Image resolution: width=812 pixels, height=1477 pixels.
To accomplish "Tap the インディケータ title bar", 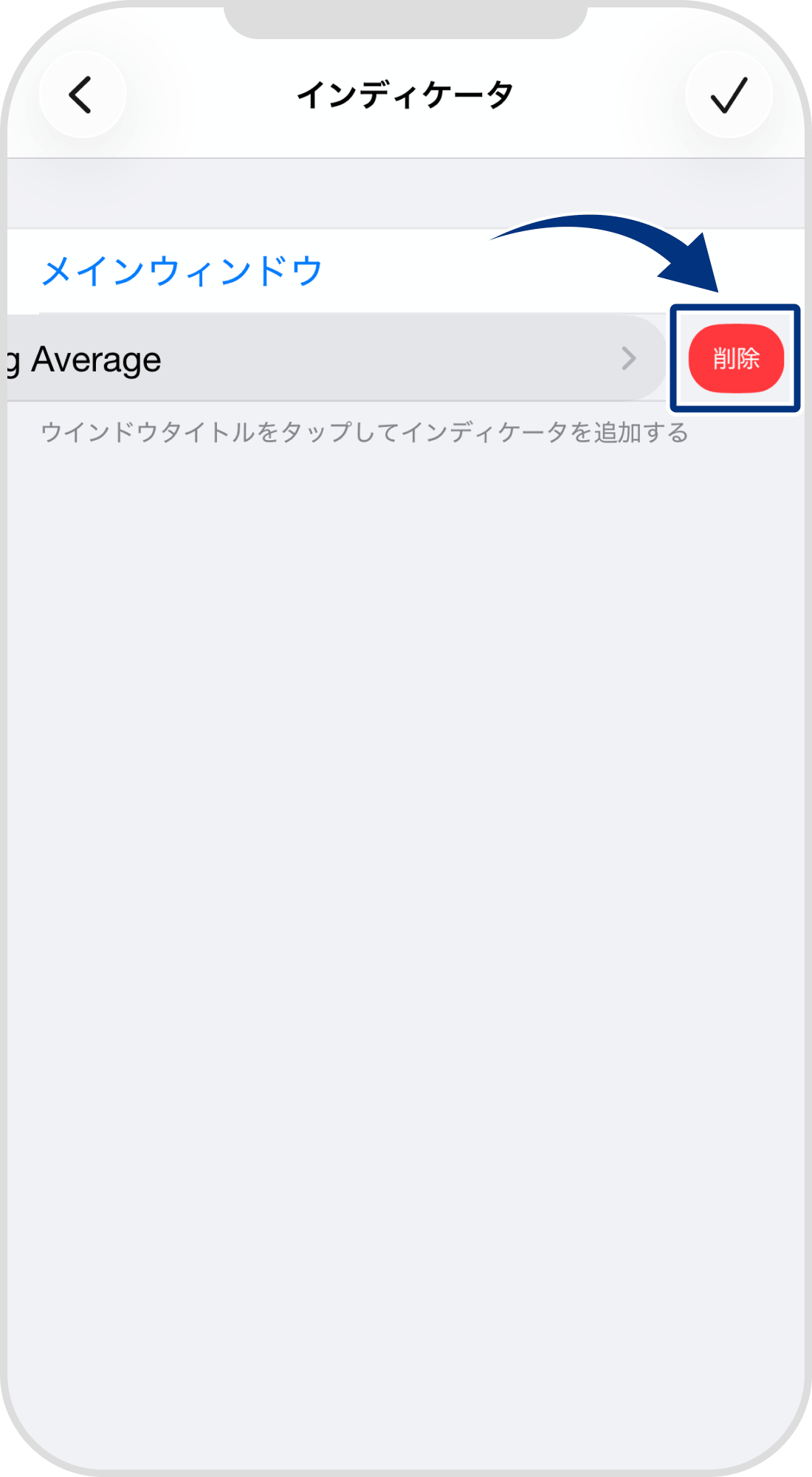I will tap(406, 95).
